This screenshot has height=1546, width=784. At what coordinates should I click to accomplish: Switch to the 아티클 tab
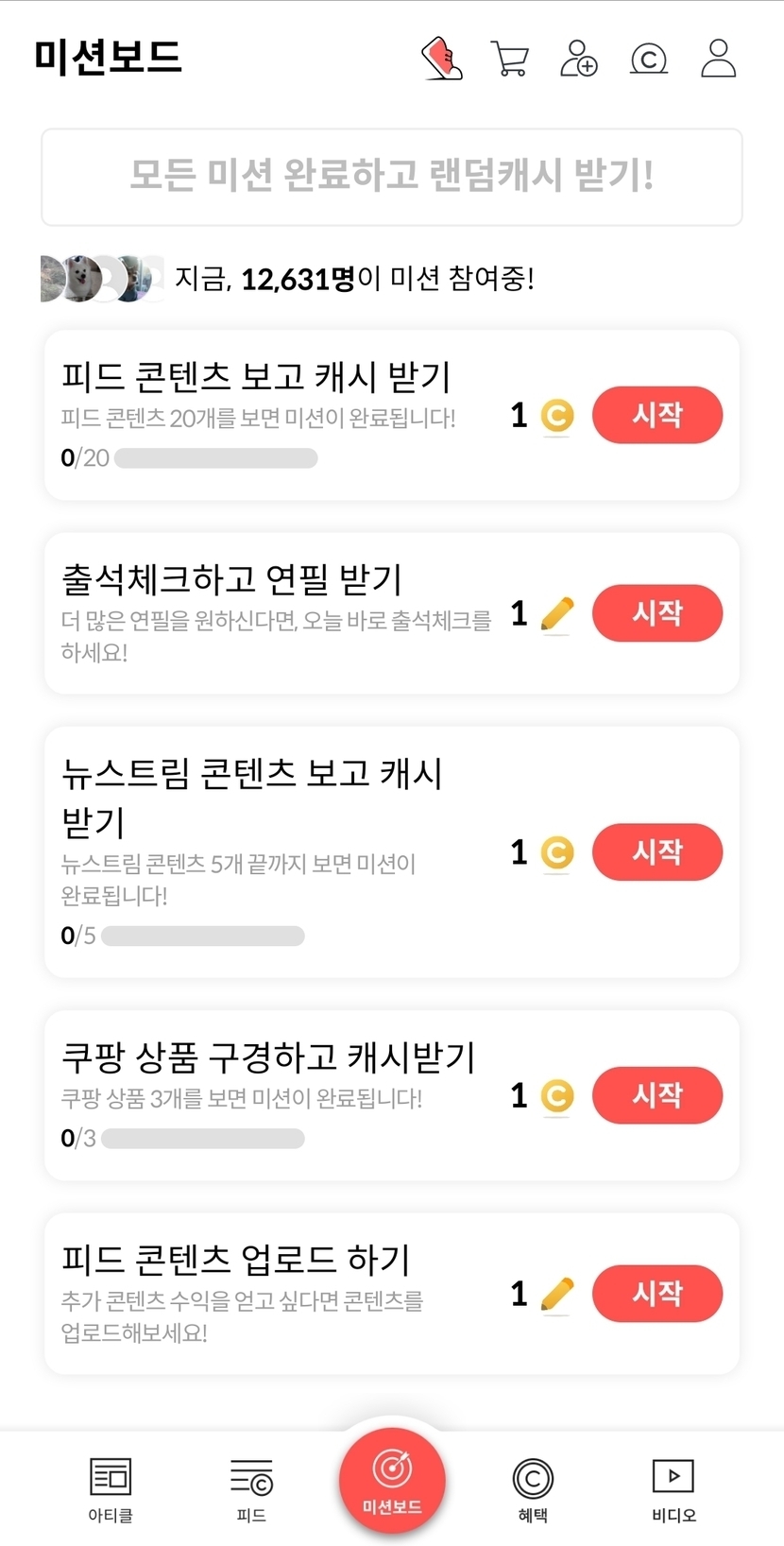point(111,1489)
